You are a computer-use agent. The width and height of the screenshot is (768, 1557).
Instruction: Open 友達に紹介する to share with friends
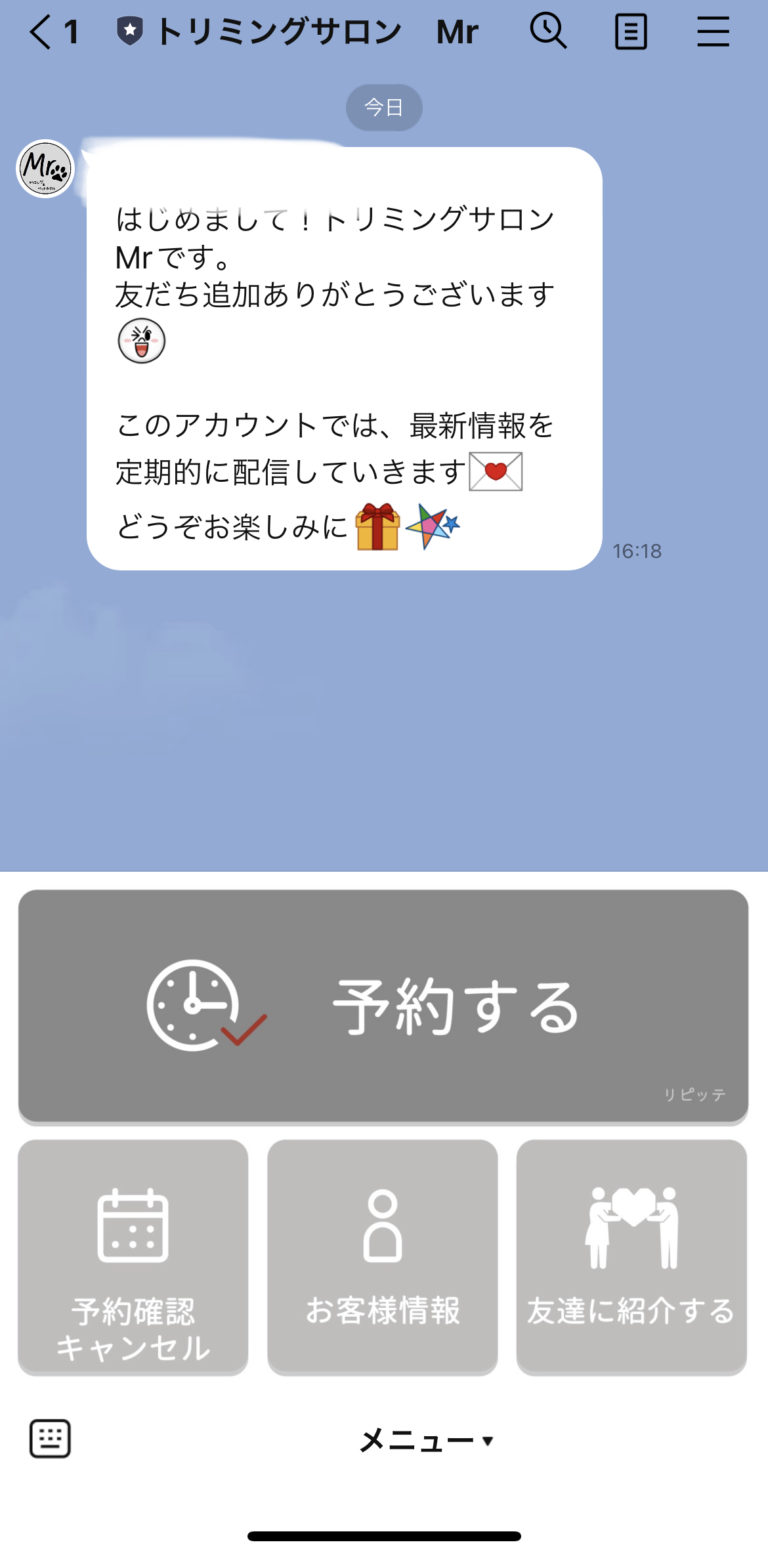click(x=631, y=1257)
